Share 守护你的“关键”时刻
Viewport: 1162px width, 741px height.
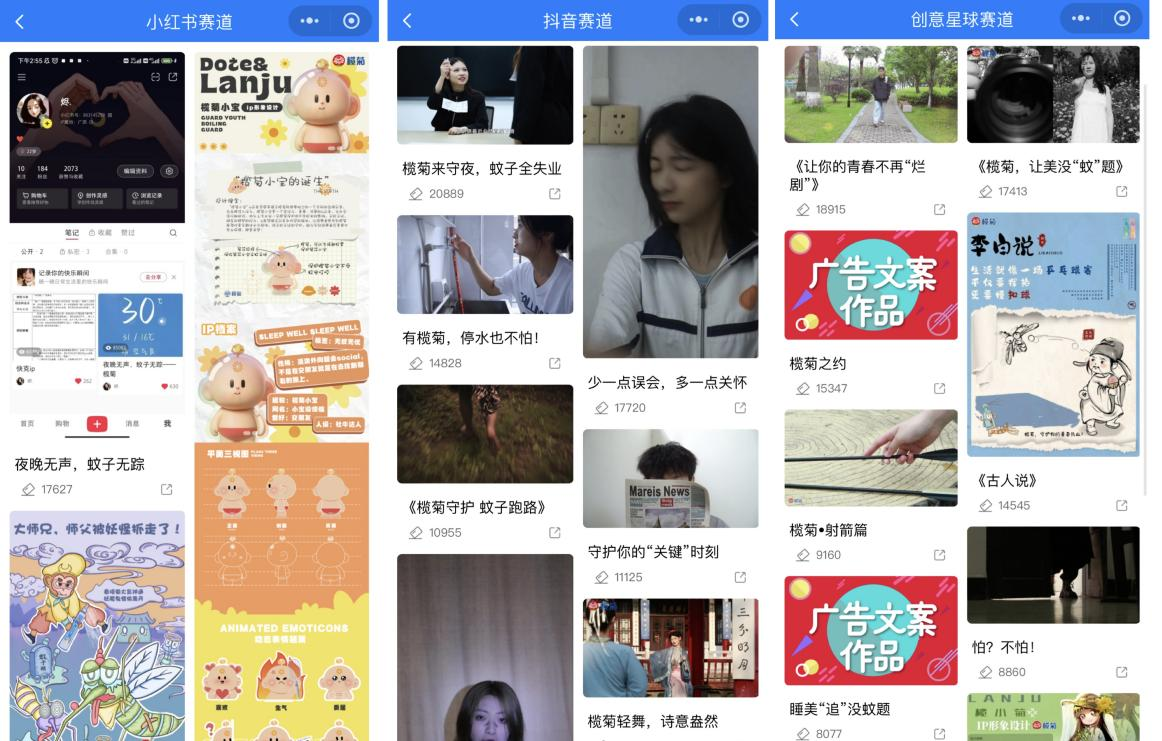click(740, 578)
